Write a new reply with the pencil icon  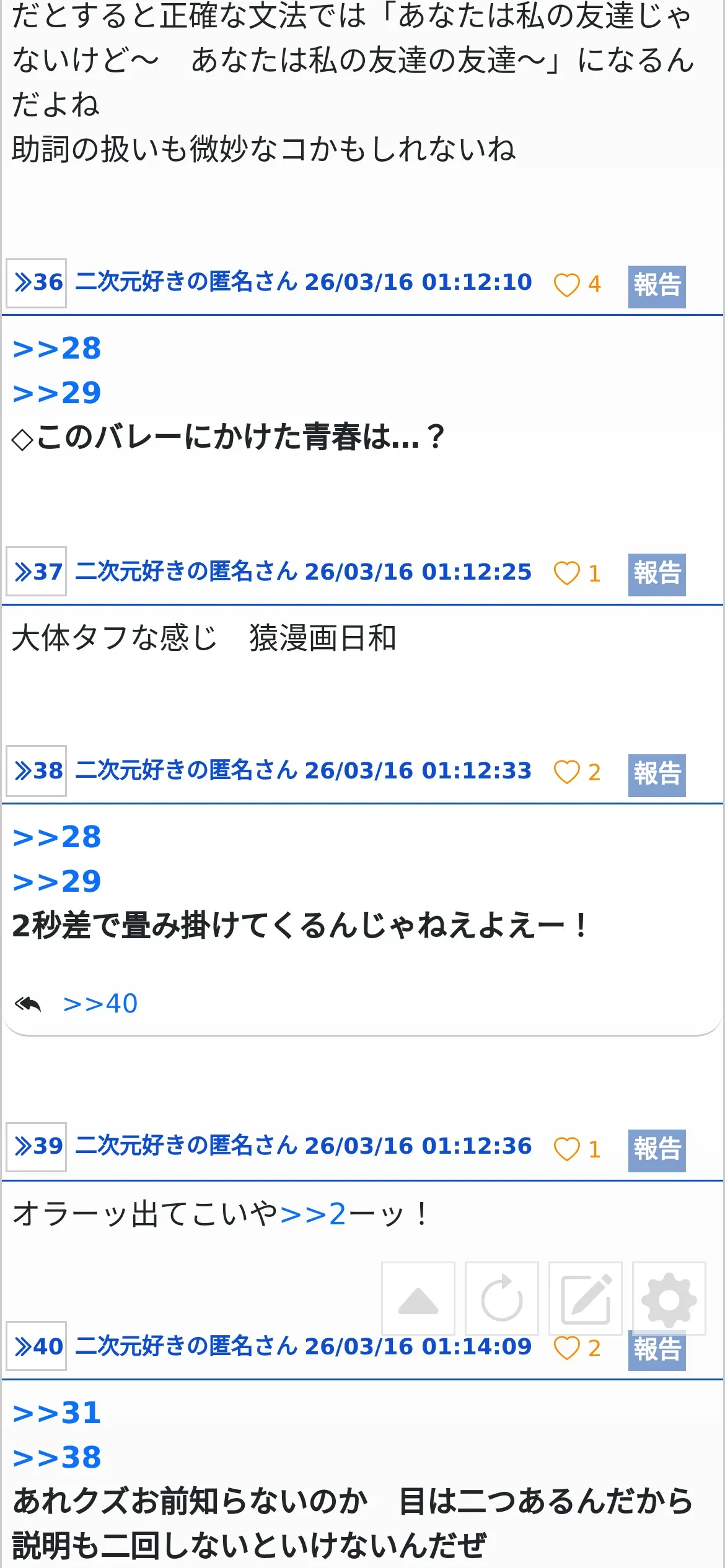(x=586, y=1298)
